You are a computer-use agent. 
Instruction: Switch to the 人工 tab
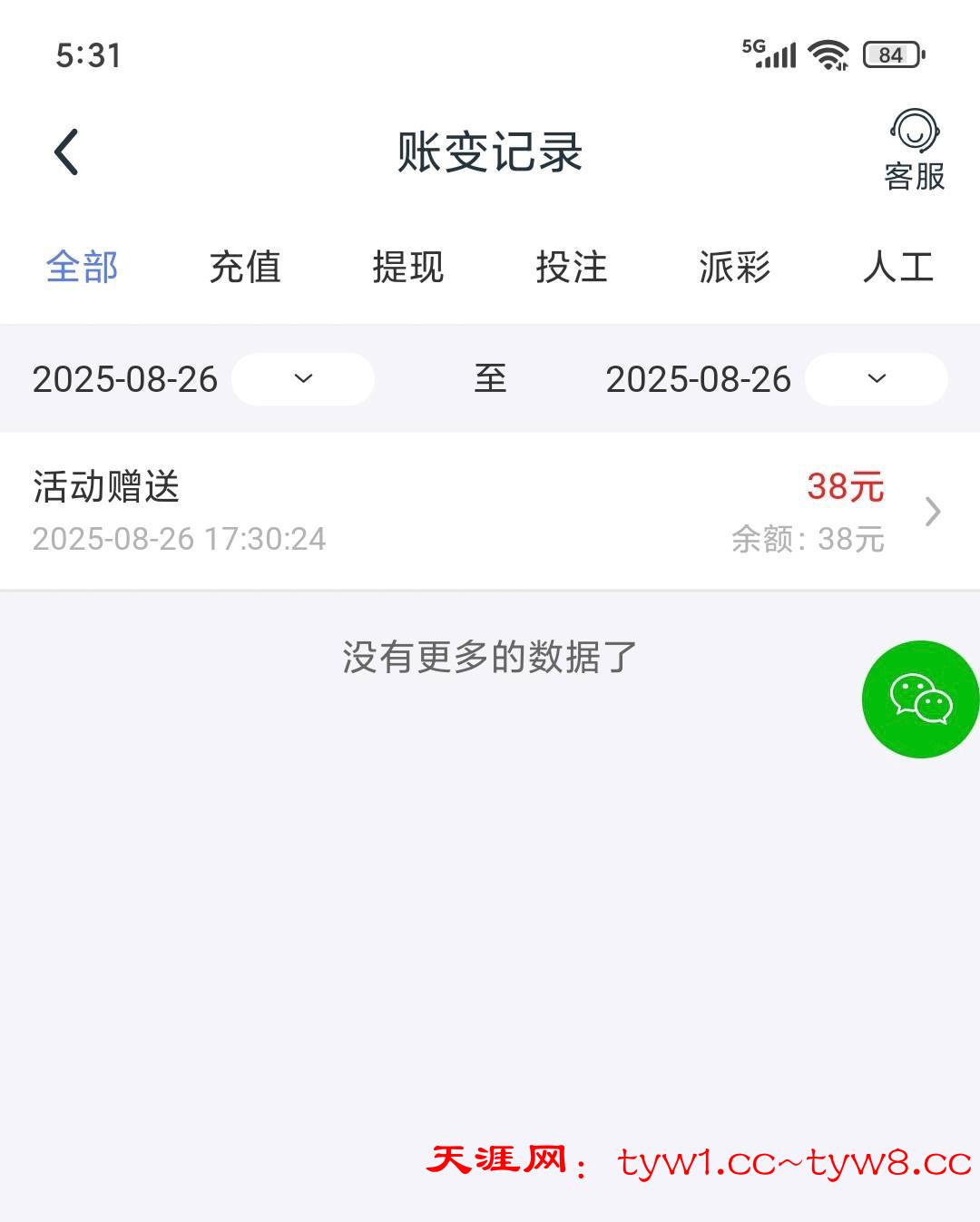click(897, 267)
